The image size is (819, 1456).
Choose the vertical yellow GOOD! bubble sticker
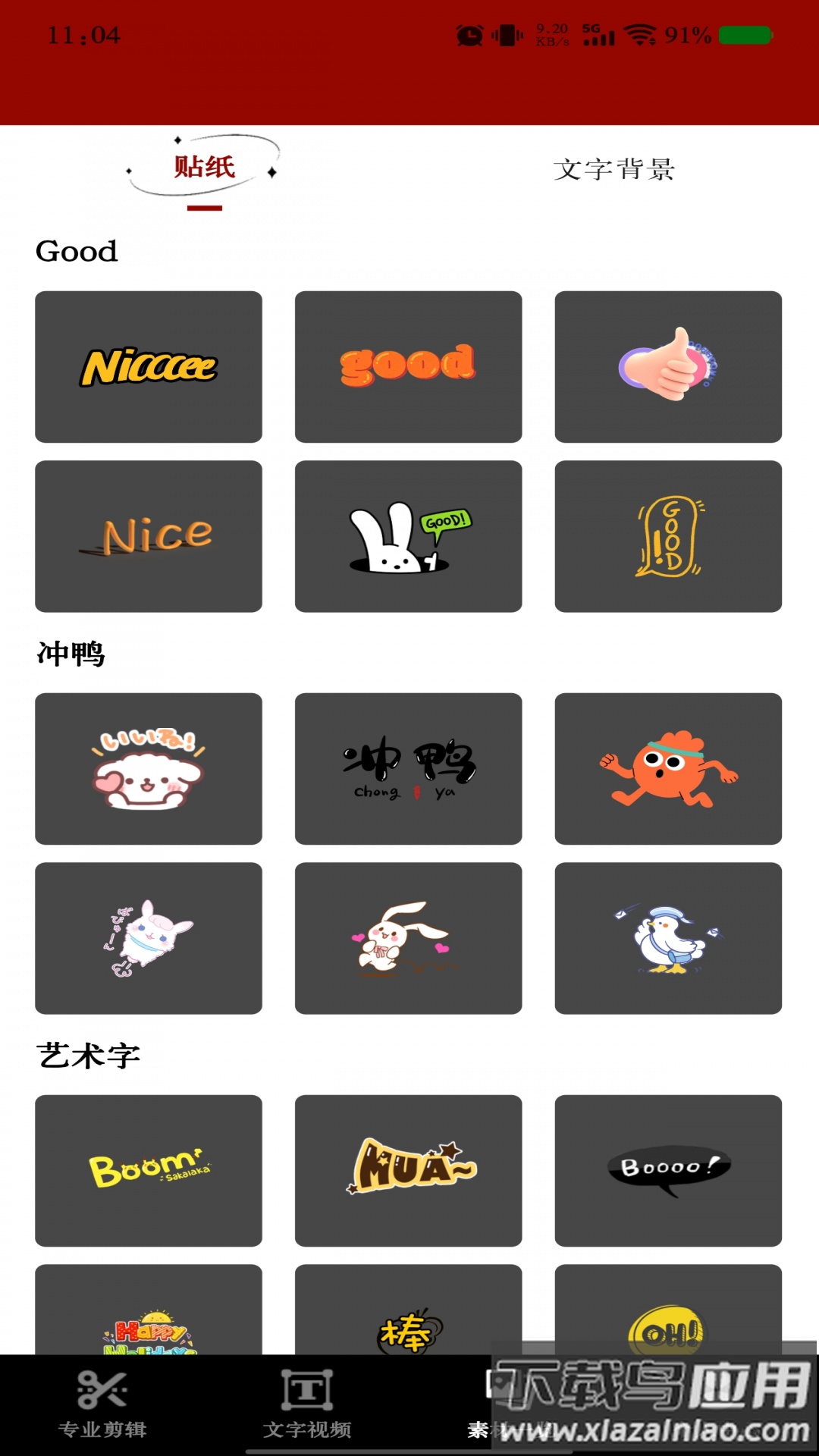(668, 536)
